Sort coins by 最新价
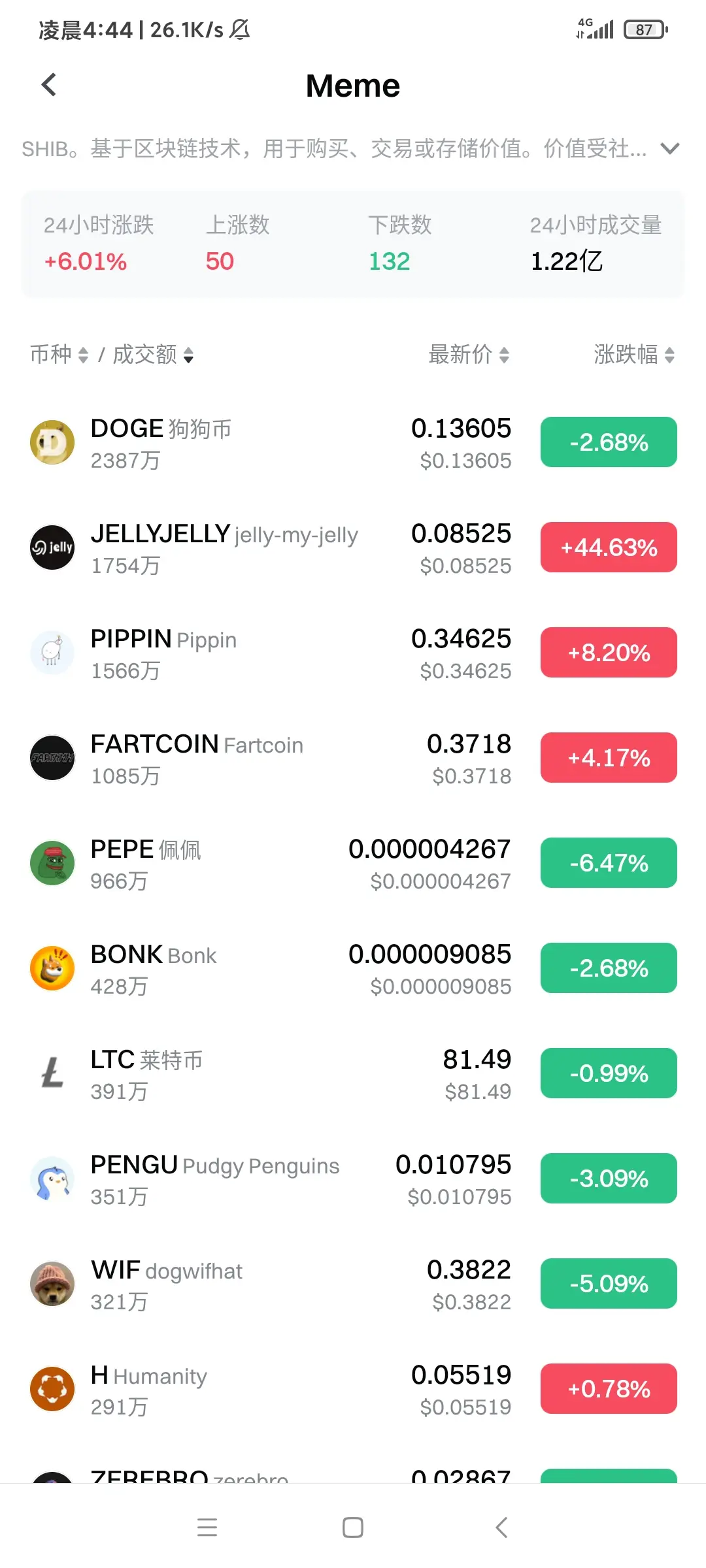The height and width of the screenshot is (1568, 706). click(x=468, y=355)
